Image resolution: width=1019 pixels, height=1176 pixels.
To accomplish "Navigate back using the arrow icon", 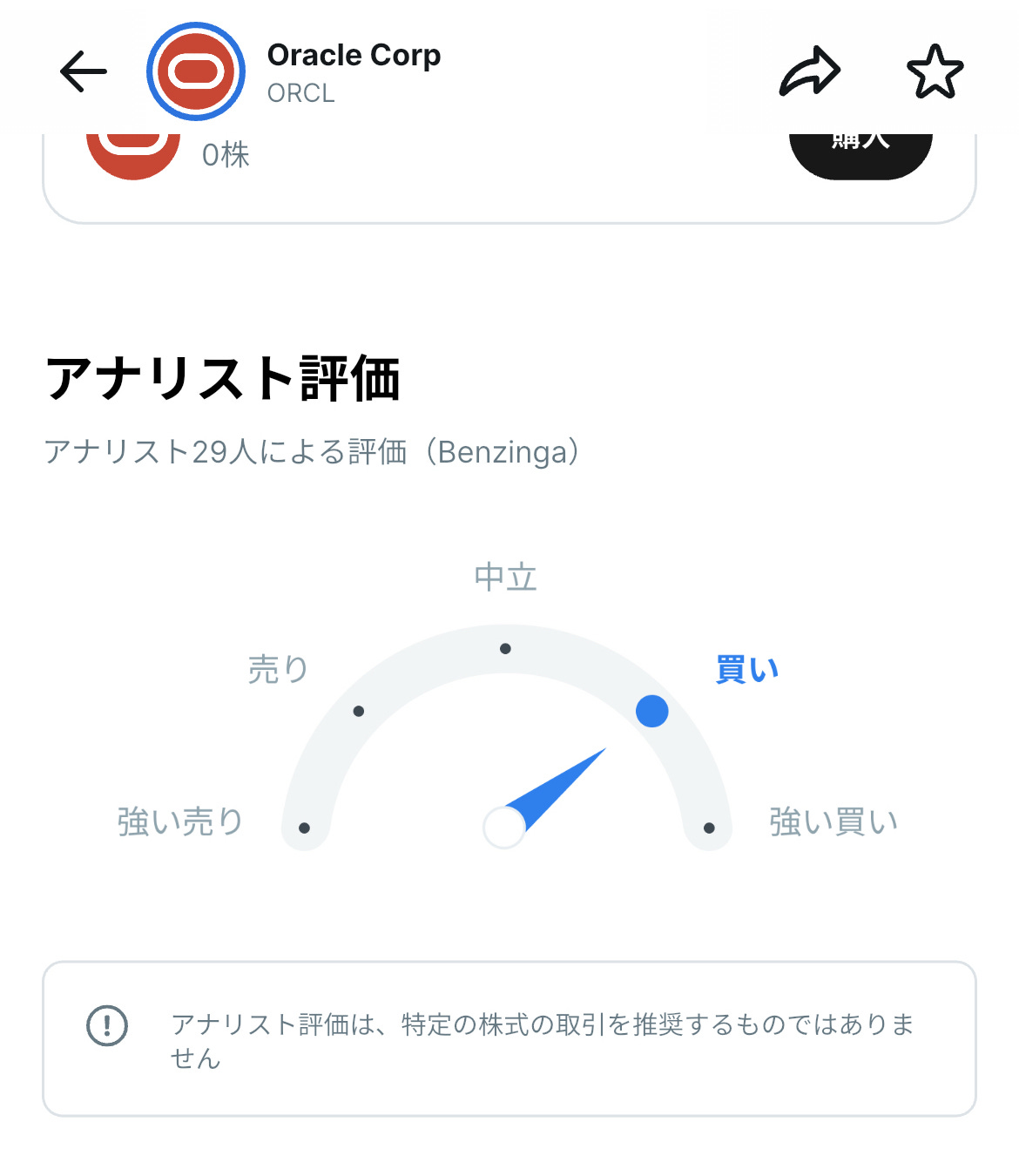I will (x=83, y=71).
